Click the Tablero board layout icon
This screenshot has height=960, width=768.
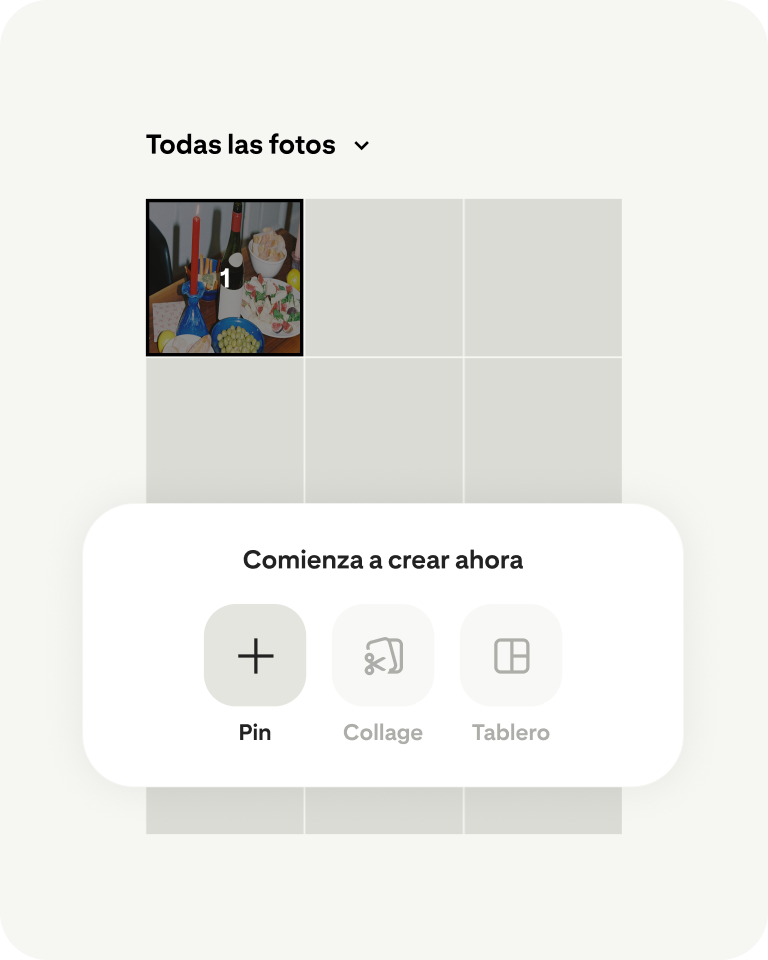[x=511, y=655]
